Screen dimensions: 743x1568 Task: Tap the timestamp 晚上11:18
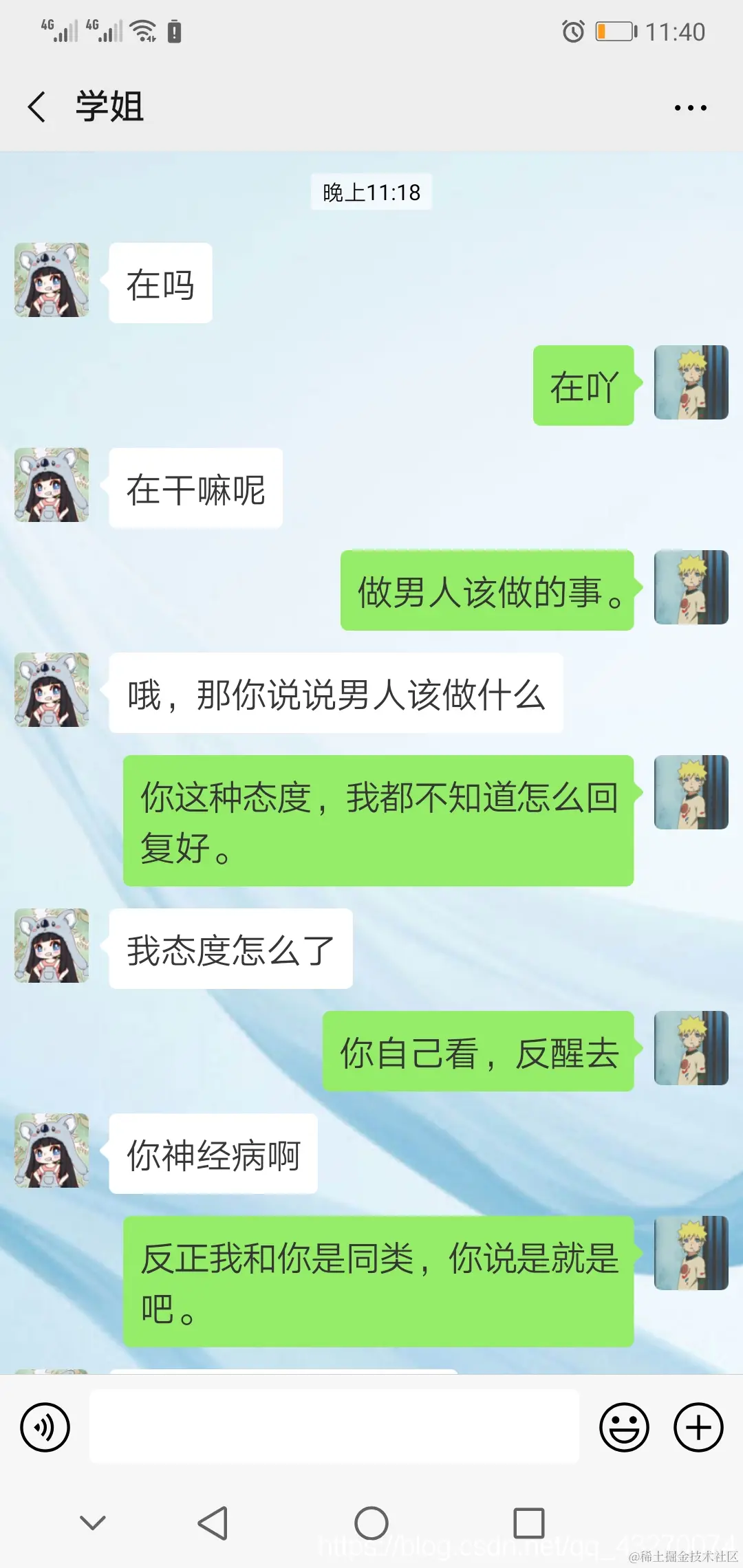tap(371, 192)
